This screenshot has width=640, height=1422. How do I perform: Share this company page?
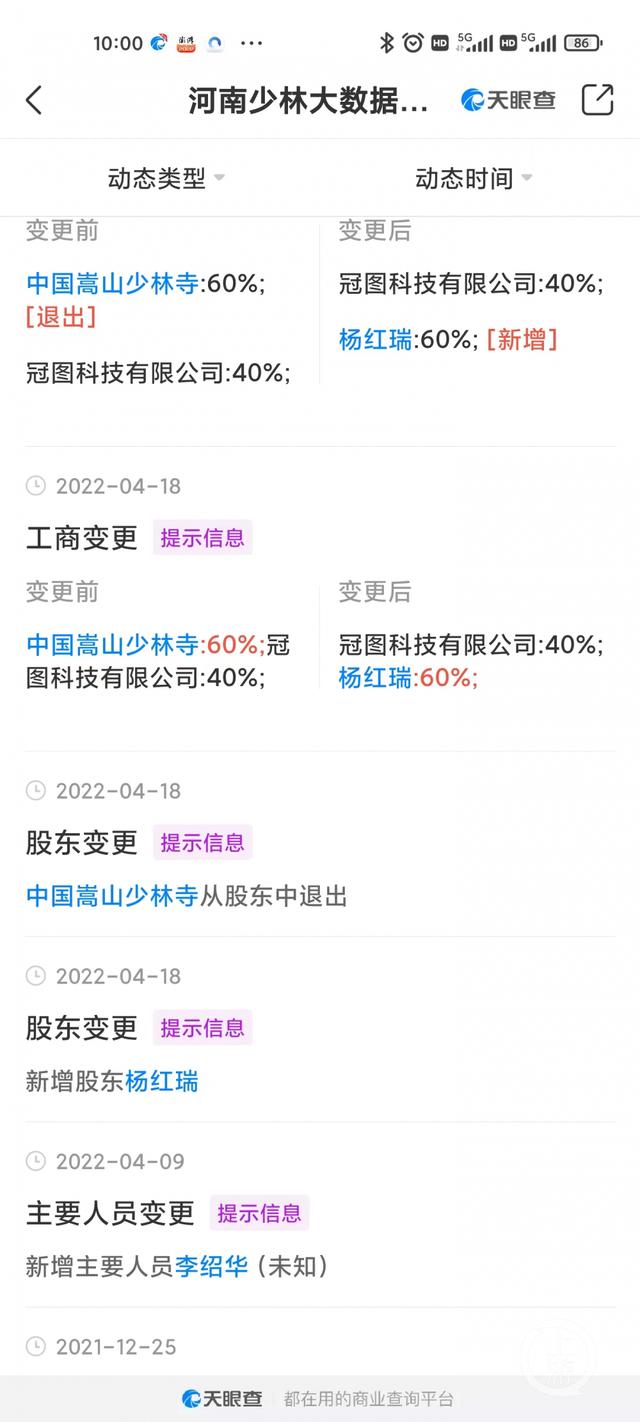[597, 100]
